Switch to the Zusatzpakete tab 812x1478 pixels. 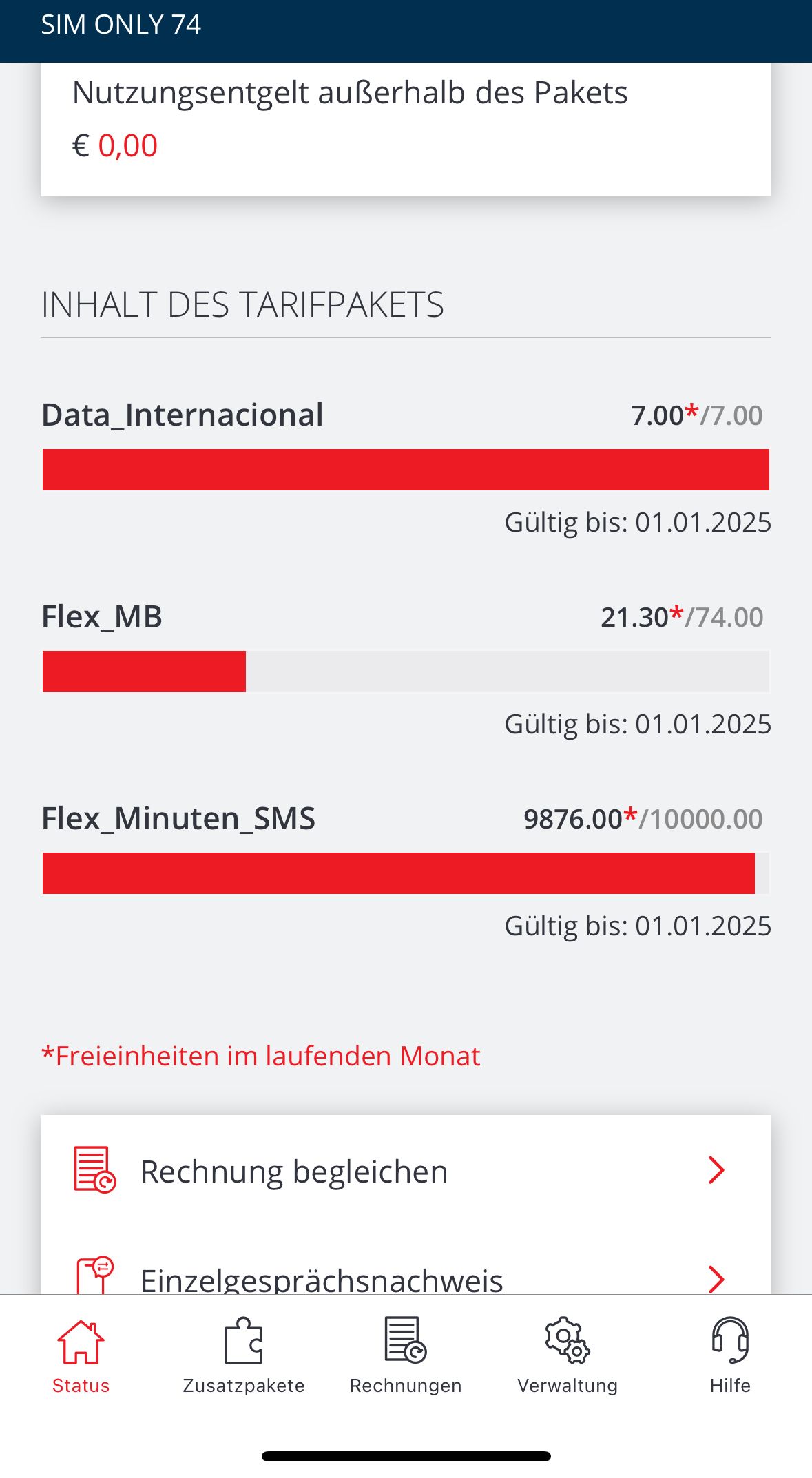[244, 1355]
